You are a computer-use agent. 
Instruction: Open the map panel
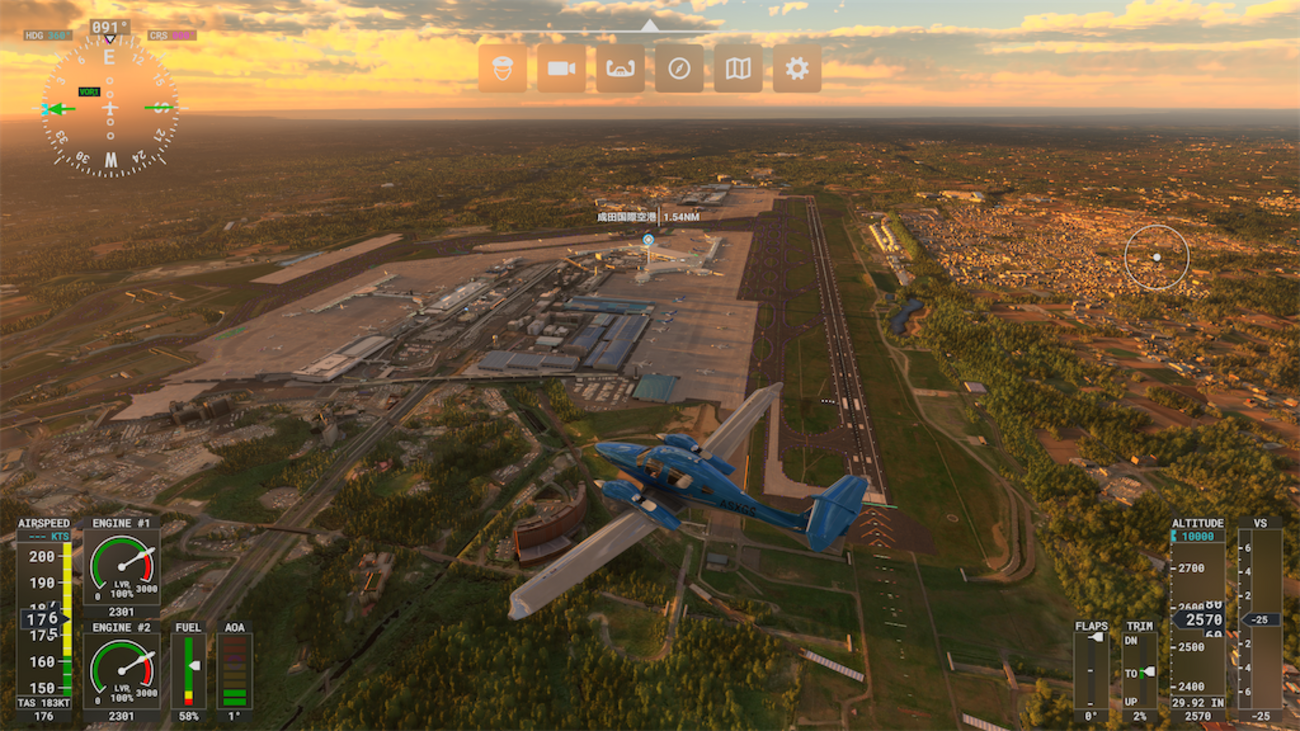pos(738,68)
